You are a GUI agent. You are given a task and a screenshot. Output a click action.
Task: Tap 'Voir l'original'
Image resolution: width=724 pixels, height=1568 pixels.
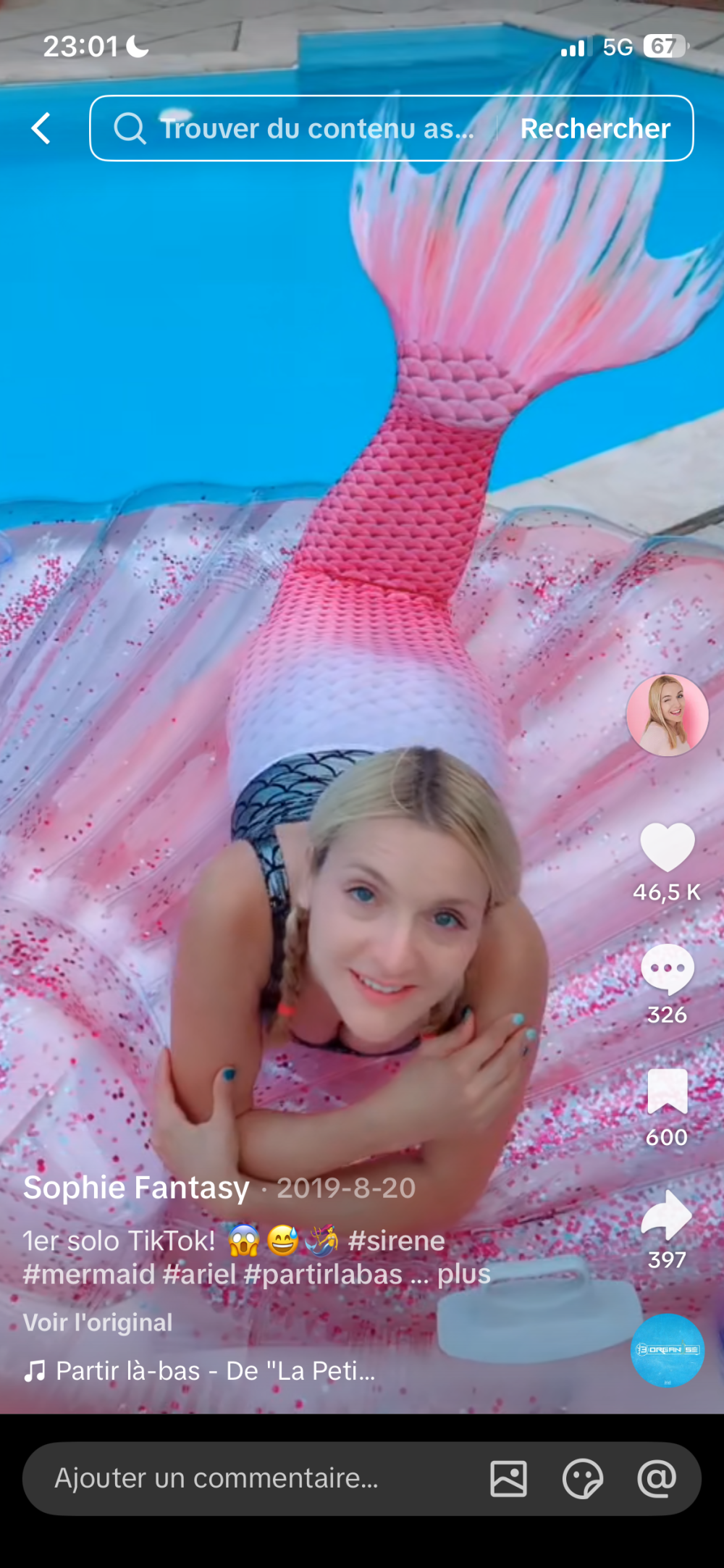[98, 1322]
